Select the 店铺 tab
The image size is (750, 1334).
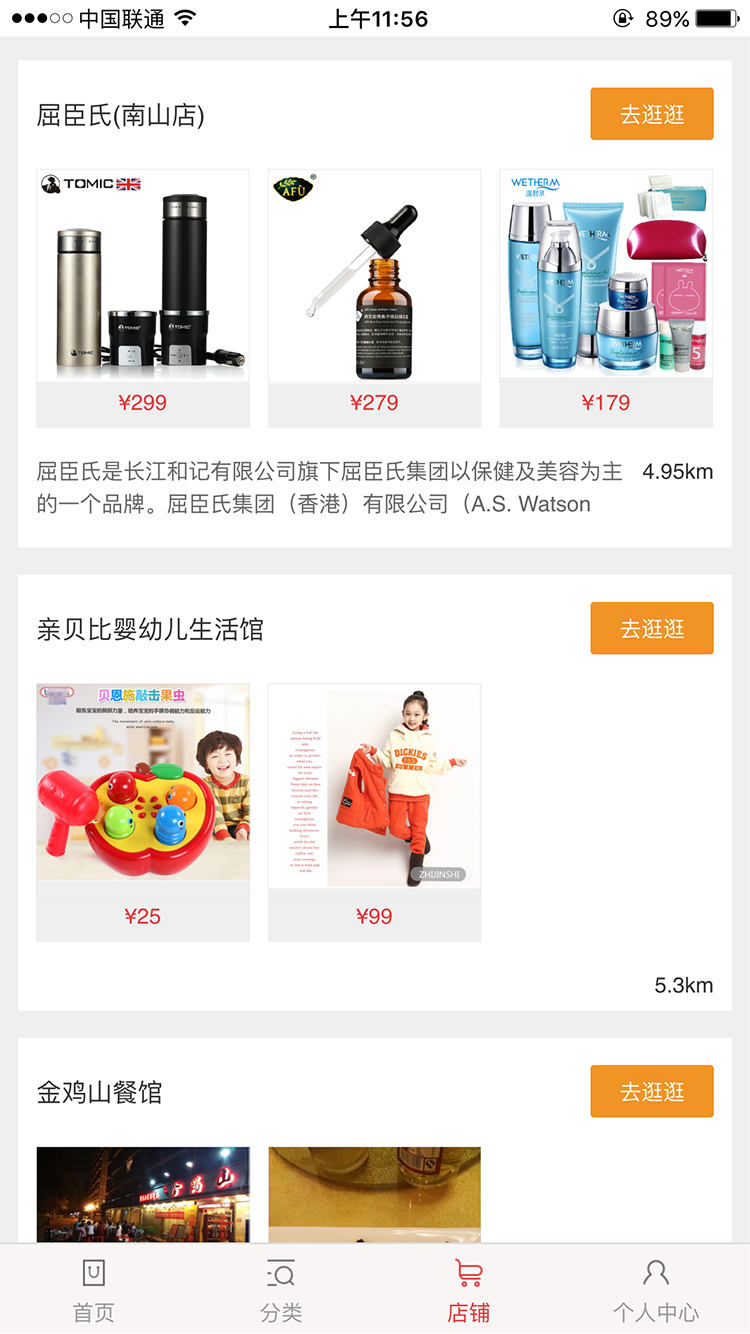click(468, 1290)
